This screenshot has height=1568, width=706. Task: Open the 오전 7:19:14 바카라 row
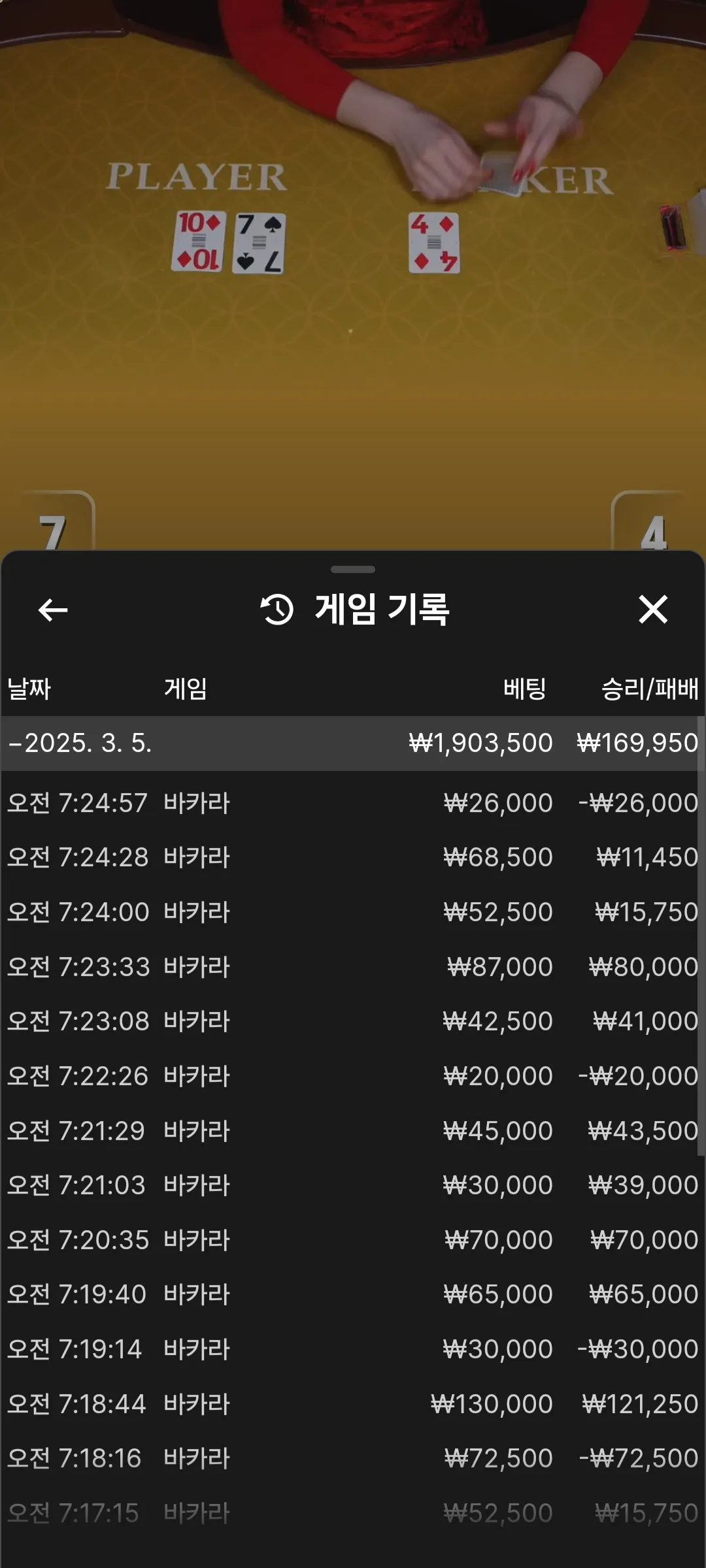coord(353,1349)
